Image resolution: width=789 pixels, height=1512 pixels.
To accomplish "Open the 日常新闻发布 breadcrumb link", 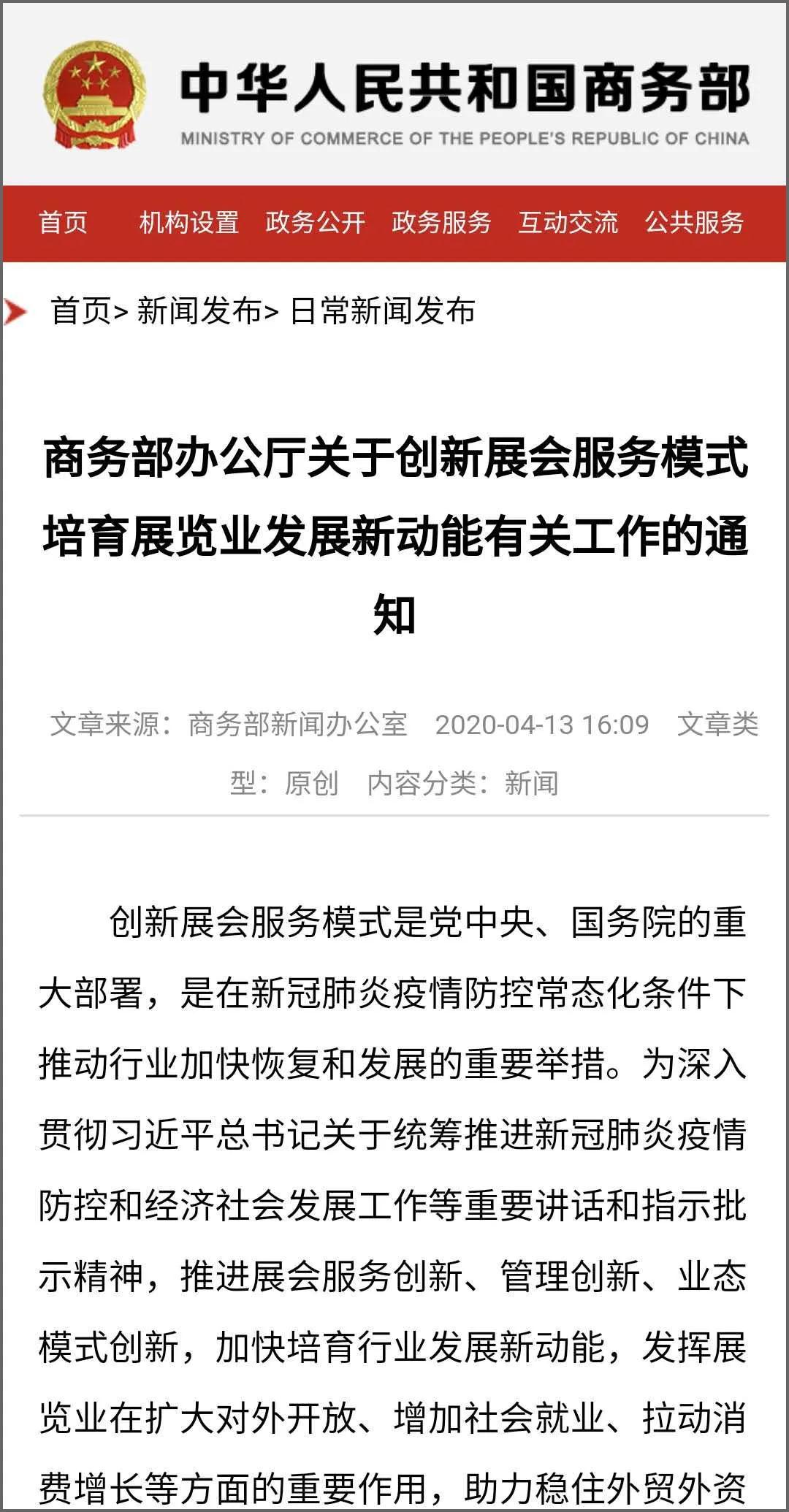I will (382, 311).
